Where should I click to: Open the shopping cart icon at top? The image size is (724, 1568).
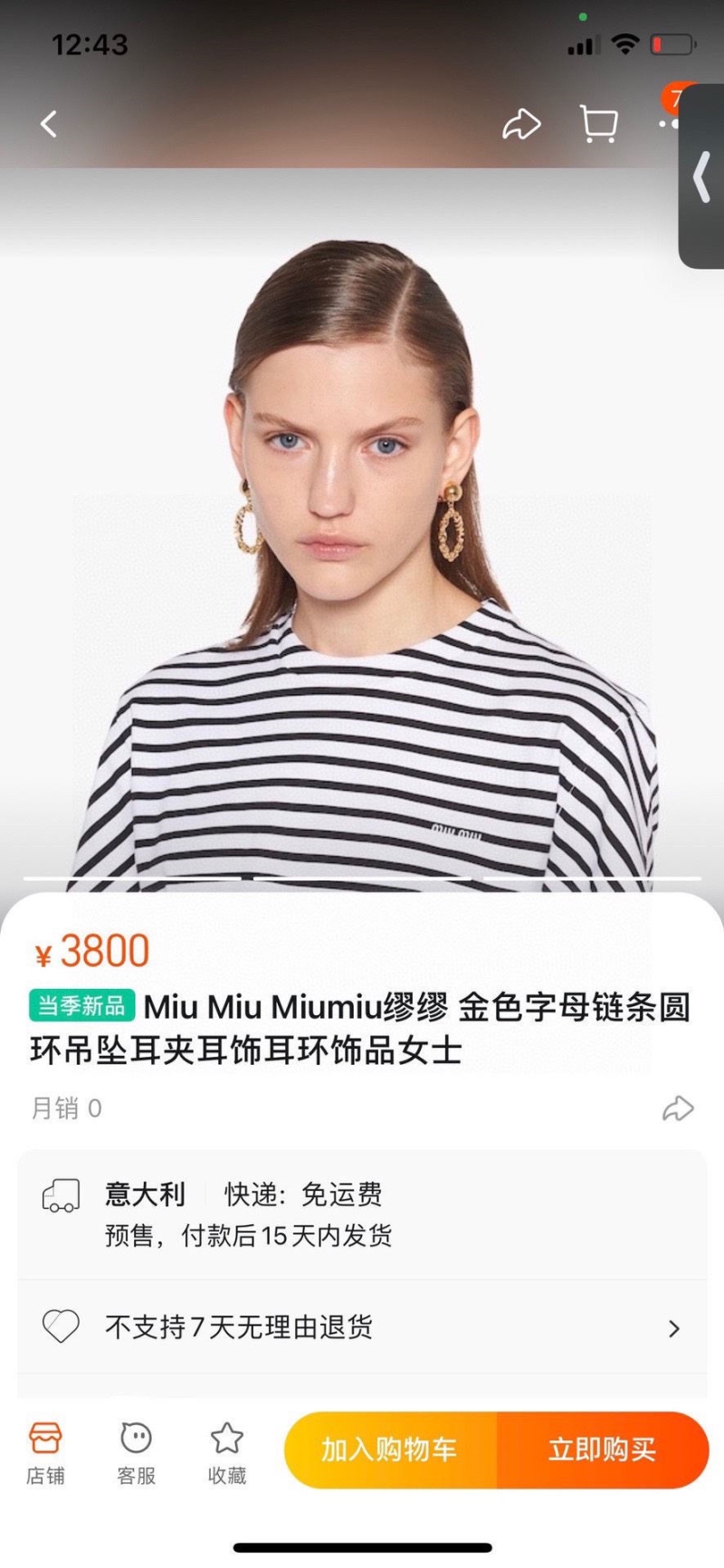point(598,124)
